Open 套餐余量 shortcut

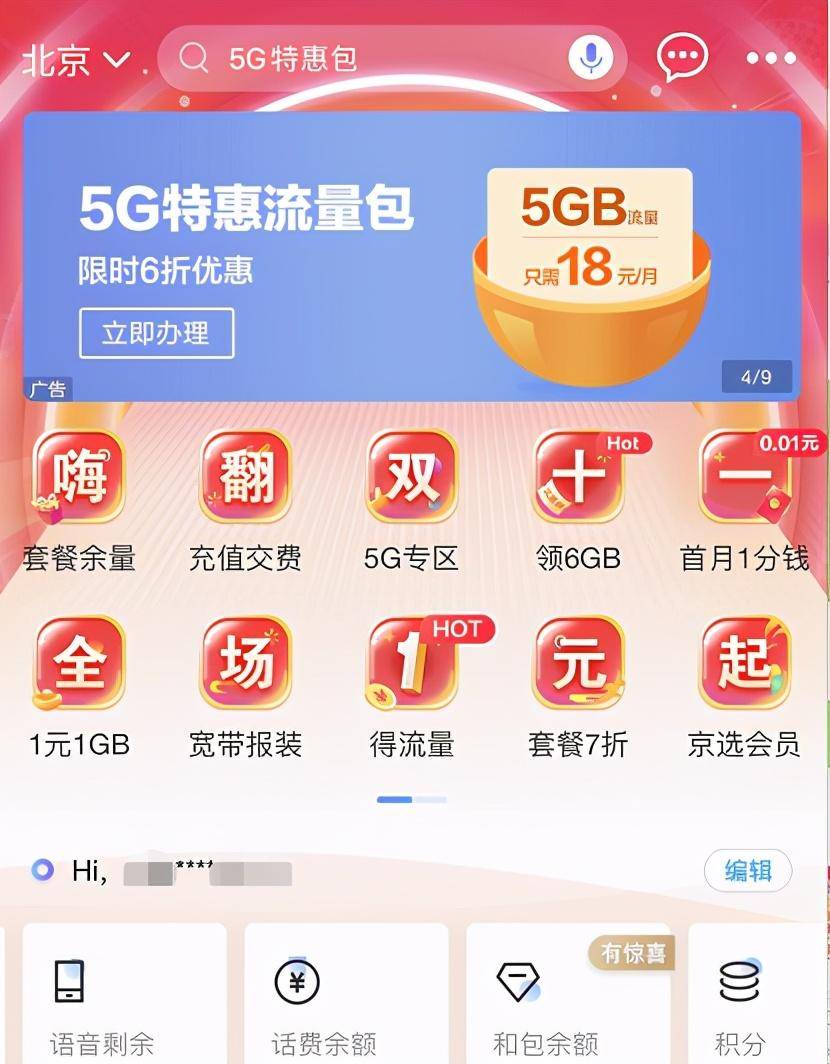[x=79, y=500]
